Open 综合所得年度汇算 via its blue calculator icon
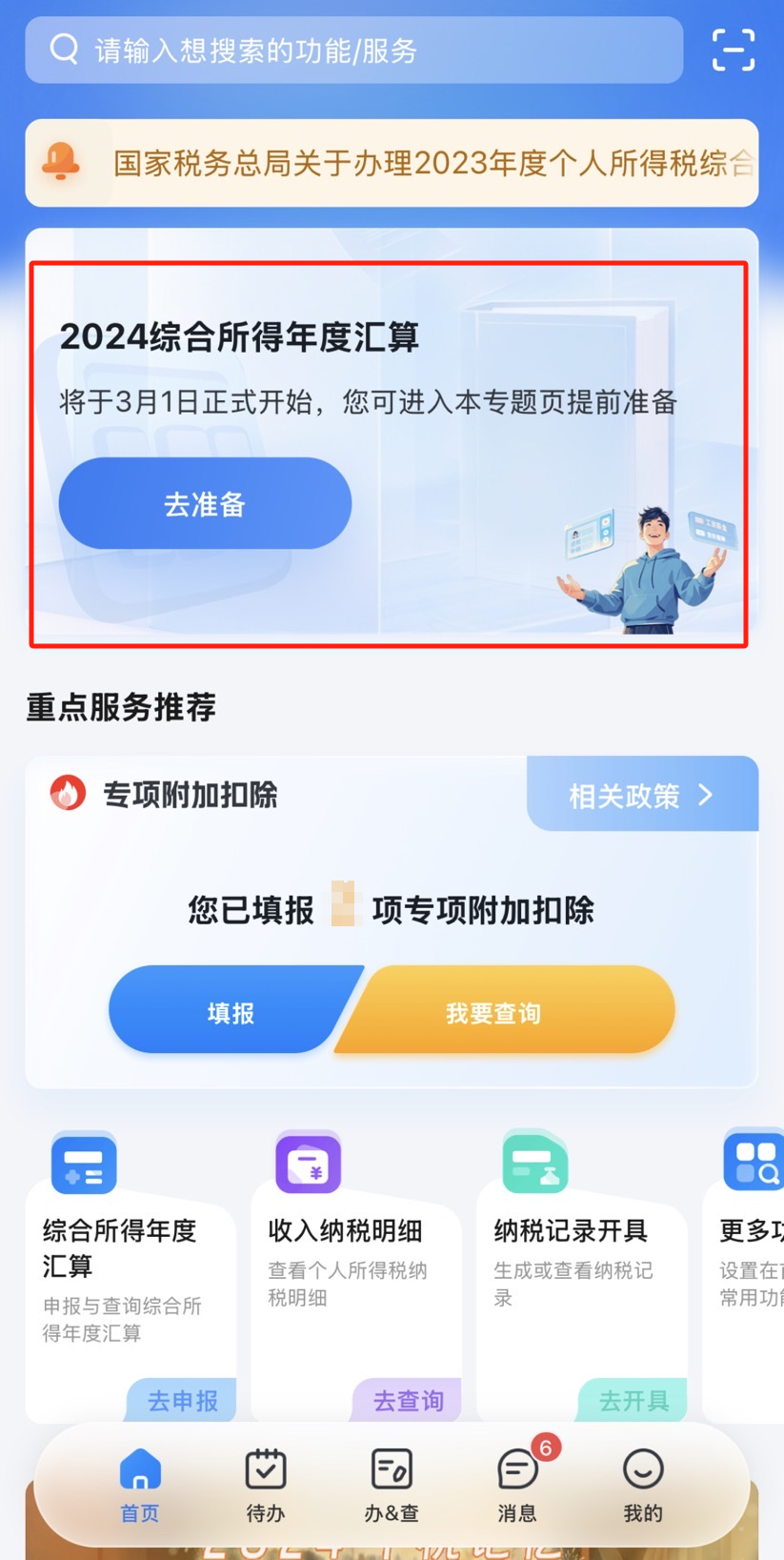 pos(83,1163)
